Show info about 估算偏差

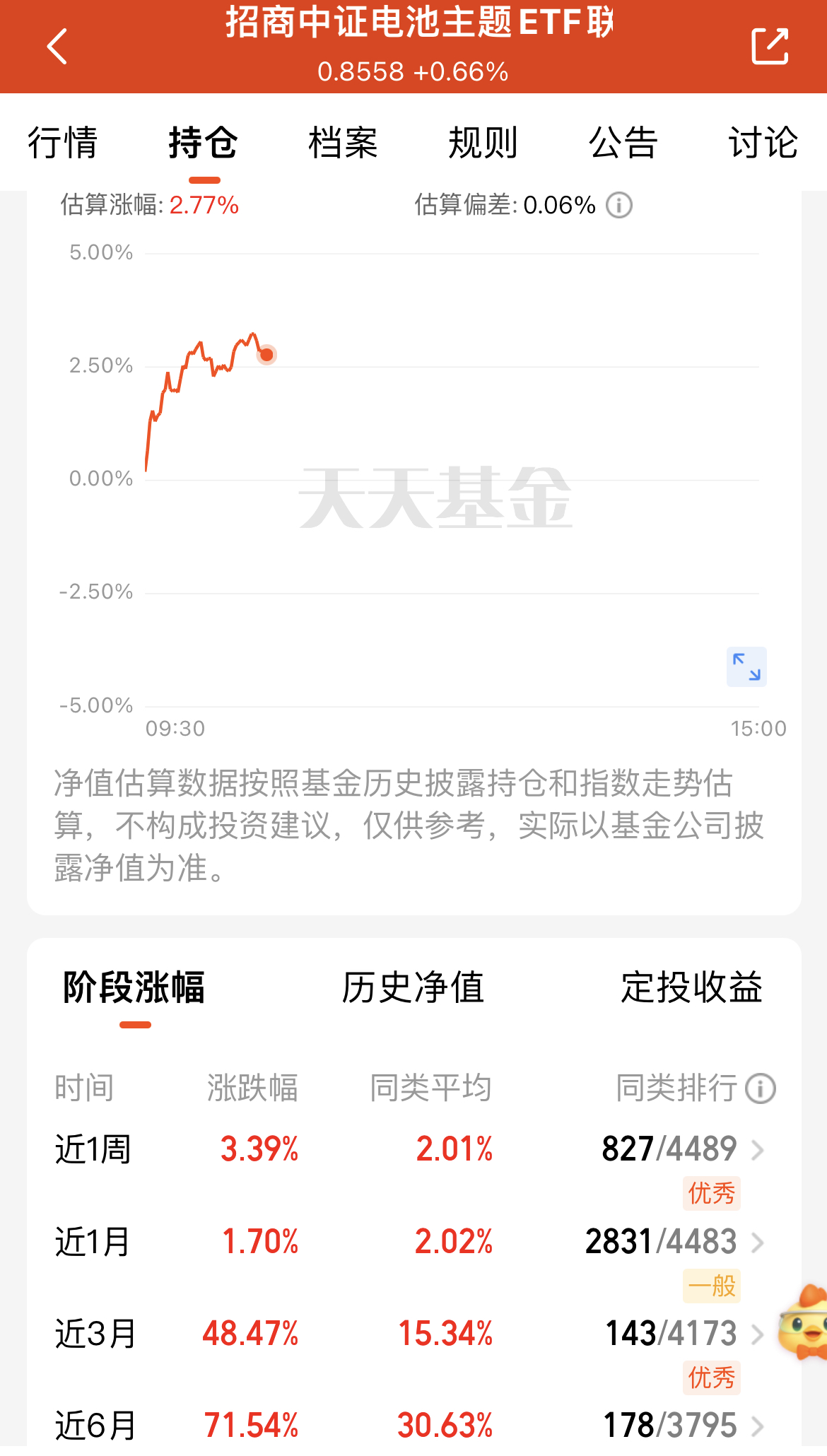619,206
